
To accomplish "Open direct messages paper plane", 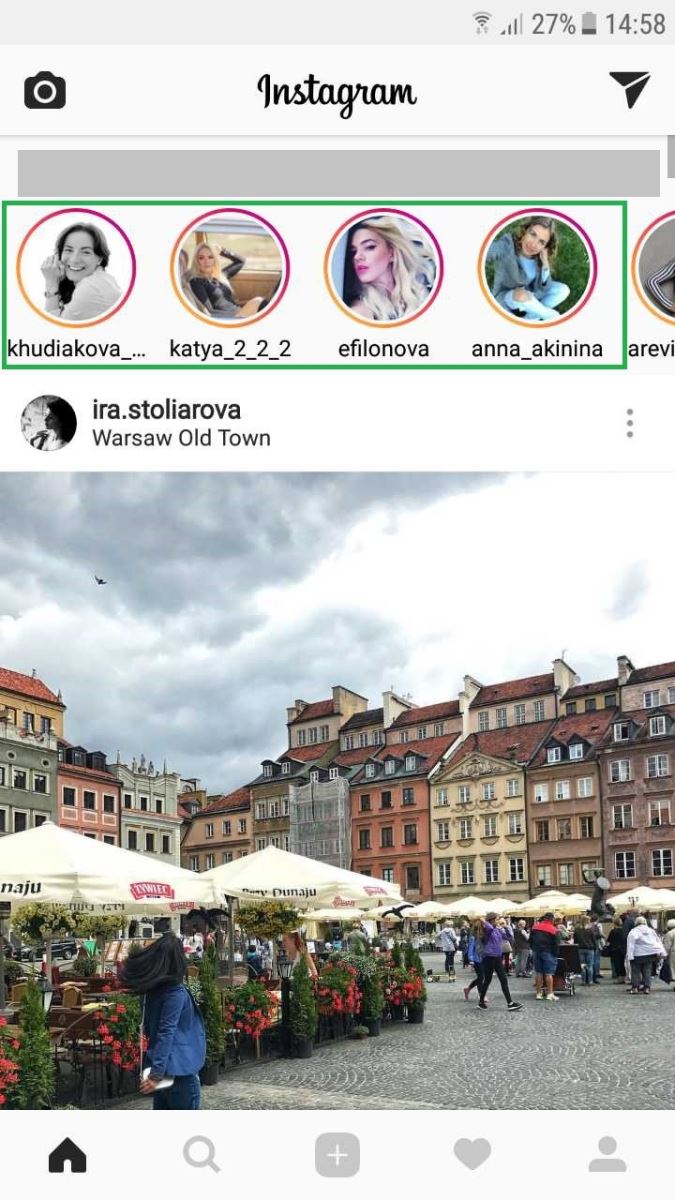I will 629,90.
